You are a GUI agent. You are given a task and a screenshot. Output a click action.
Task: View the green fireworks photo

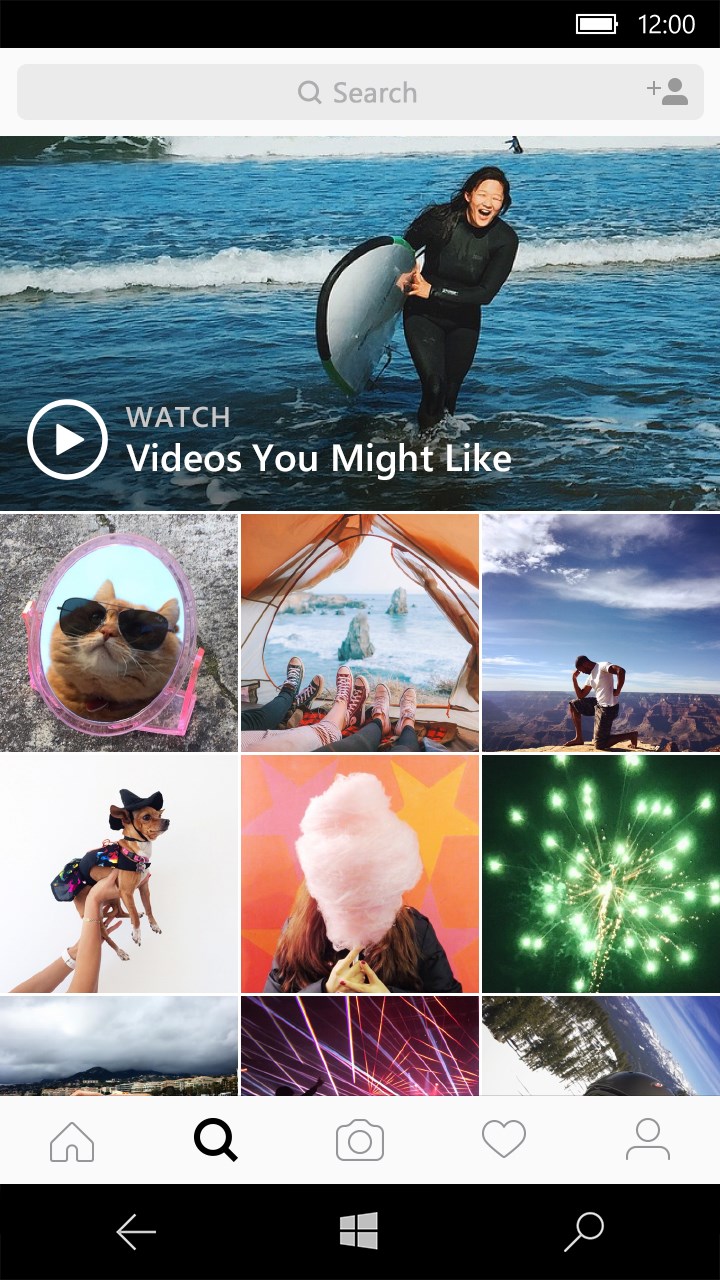601,873
